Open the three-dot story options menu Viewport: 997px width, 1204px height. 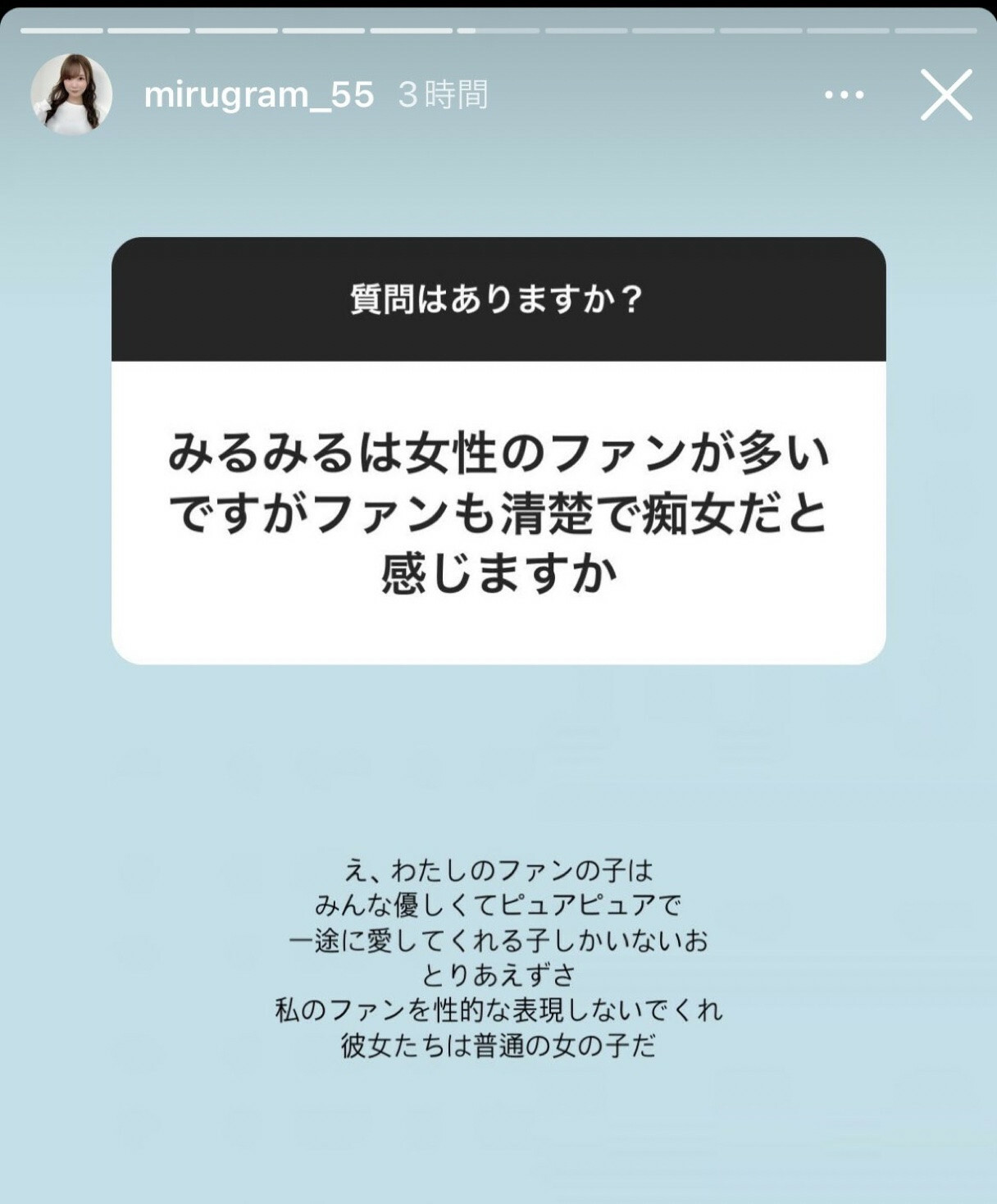(844, 95)
